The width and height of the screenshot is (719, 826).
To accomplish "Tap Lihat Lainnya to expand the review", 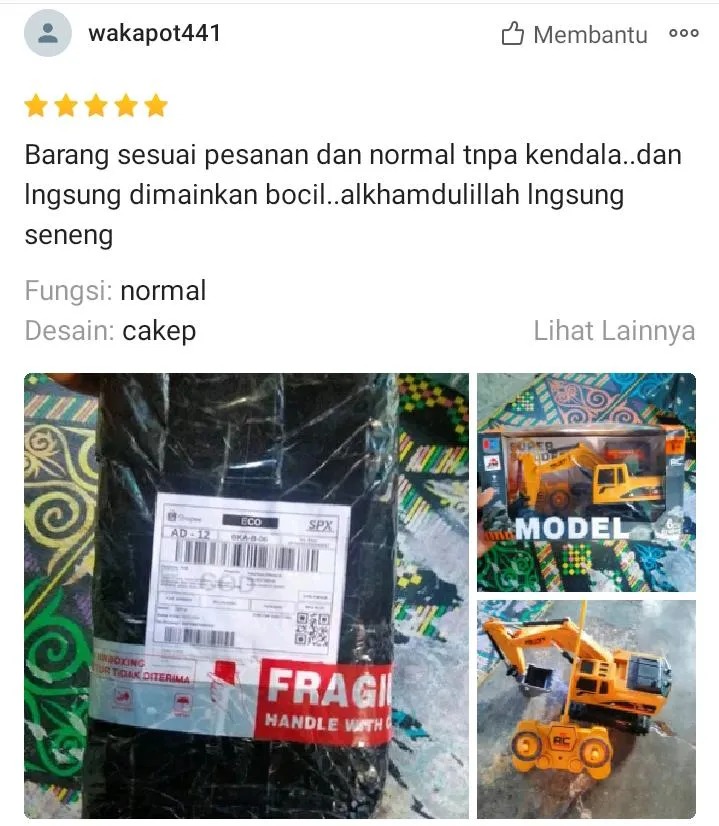I will point(614,331).
